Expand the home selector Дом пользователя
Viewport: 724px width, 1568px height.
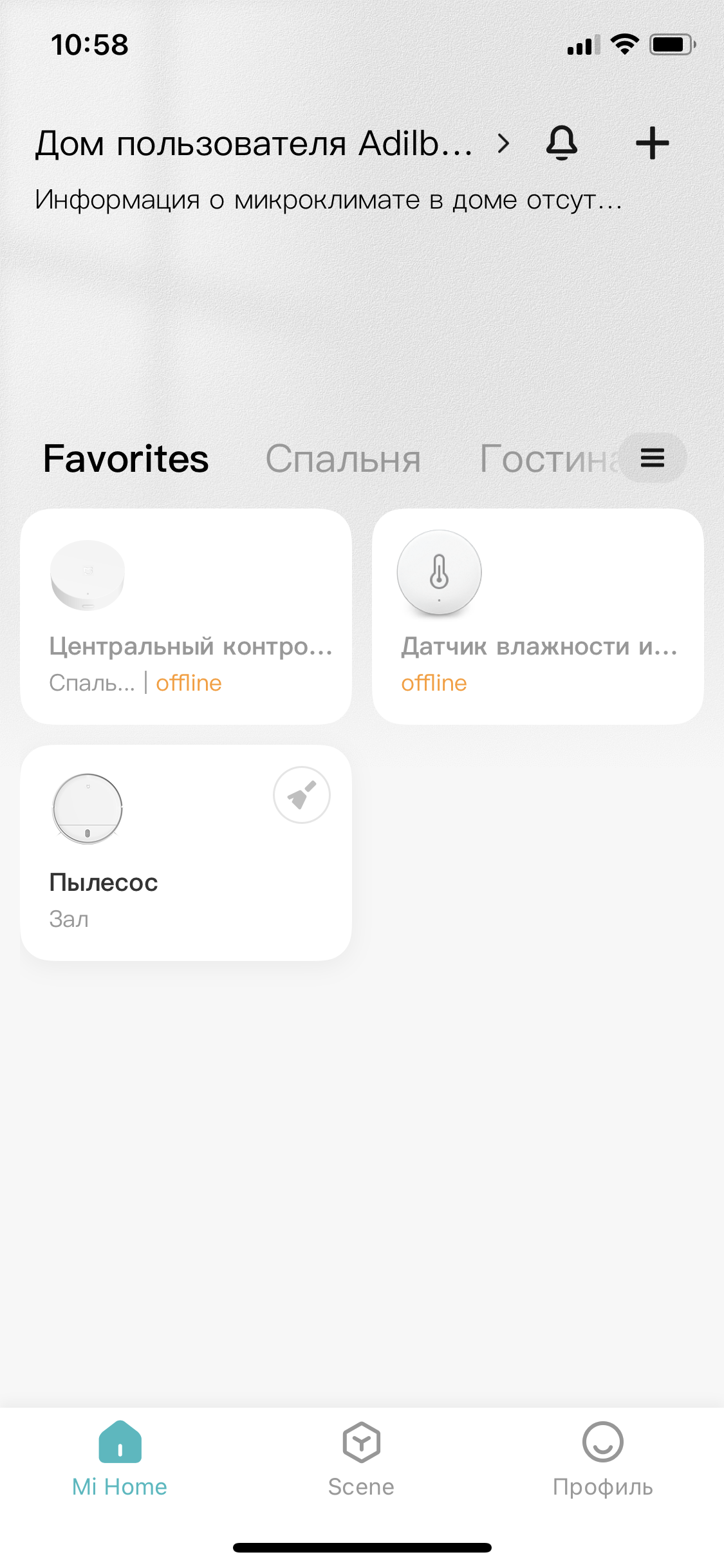(x=273, y=143)
